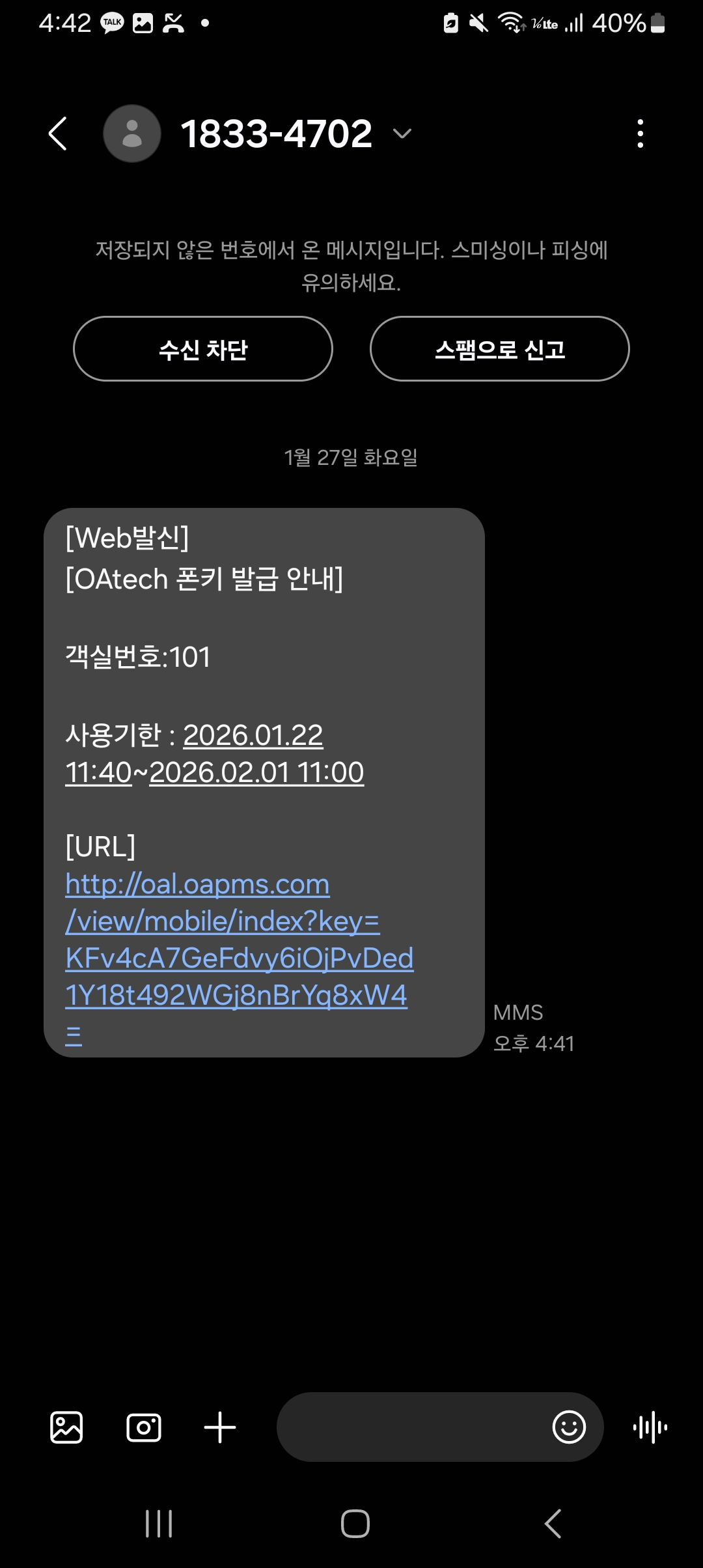Tap the underlined 2026.02.01 11:00 date

point(256,773)
